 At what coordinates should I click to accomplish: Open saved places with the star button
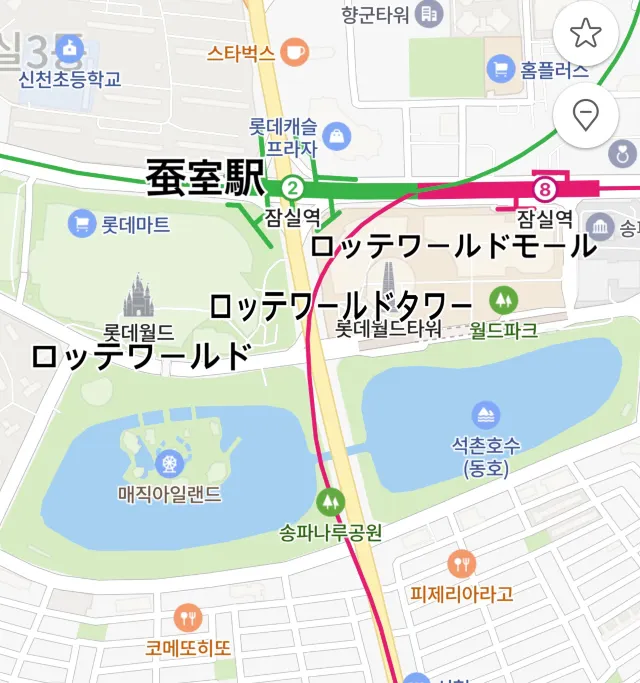[x=585, y=33]
